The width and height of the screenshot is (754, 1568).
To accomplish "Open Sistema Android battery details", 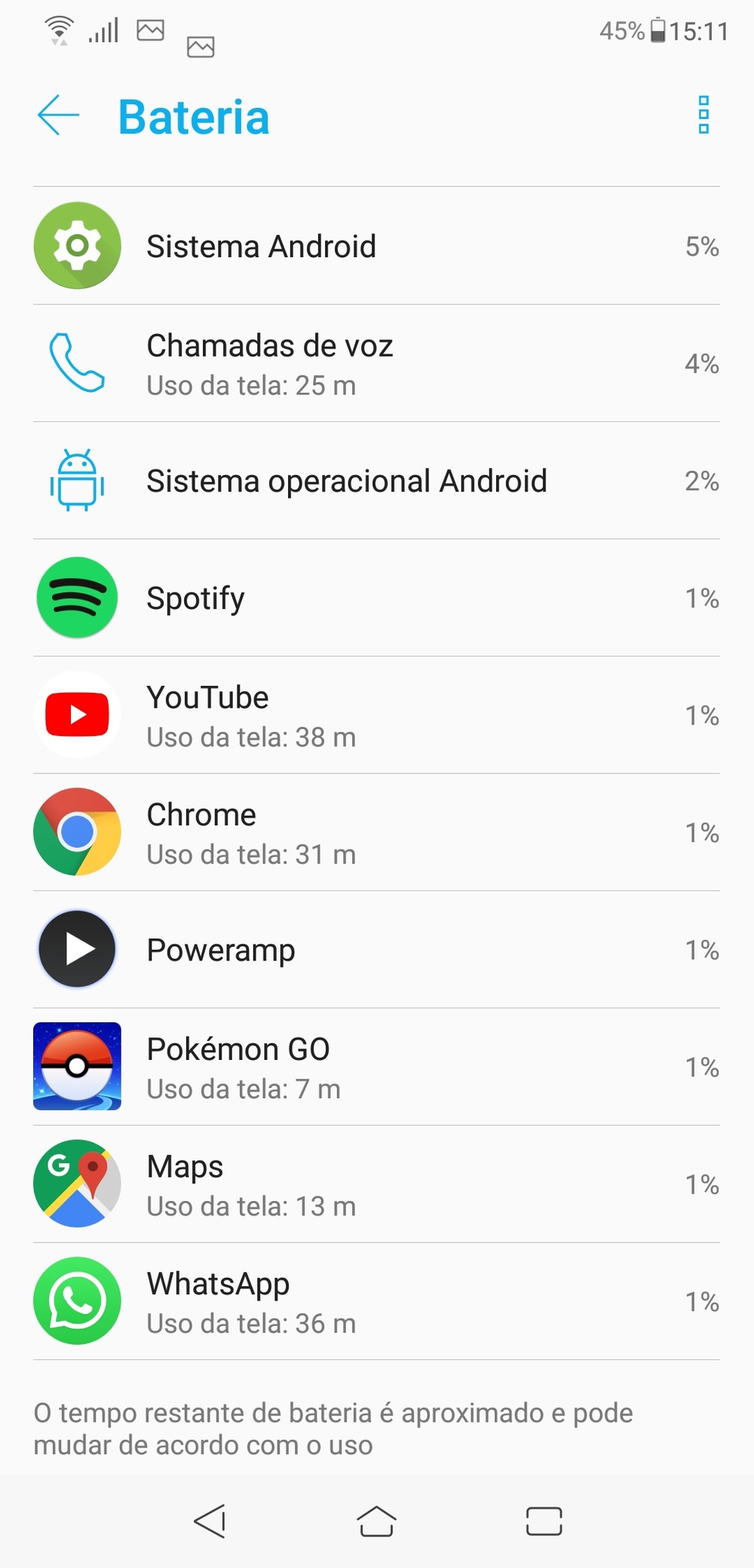I will [375, 246].
